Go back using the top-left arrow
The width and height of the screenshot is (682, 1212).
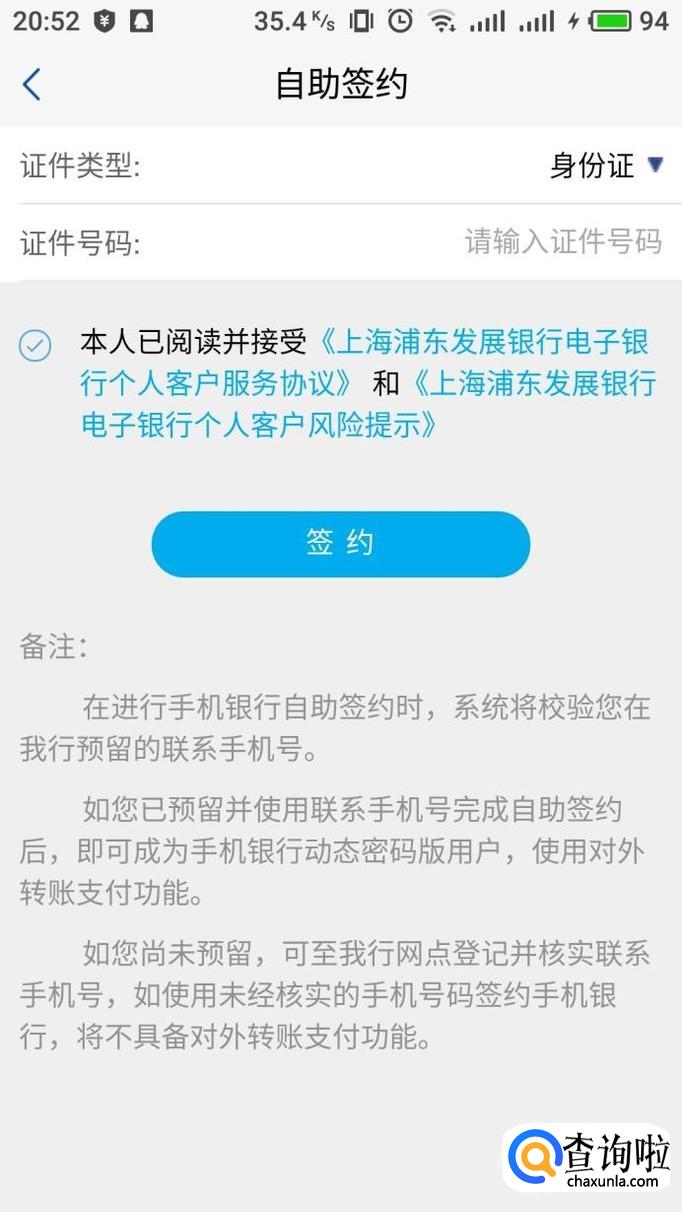(32, 85)
